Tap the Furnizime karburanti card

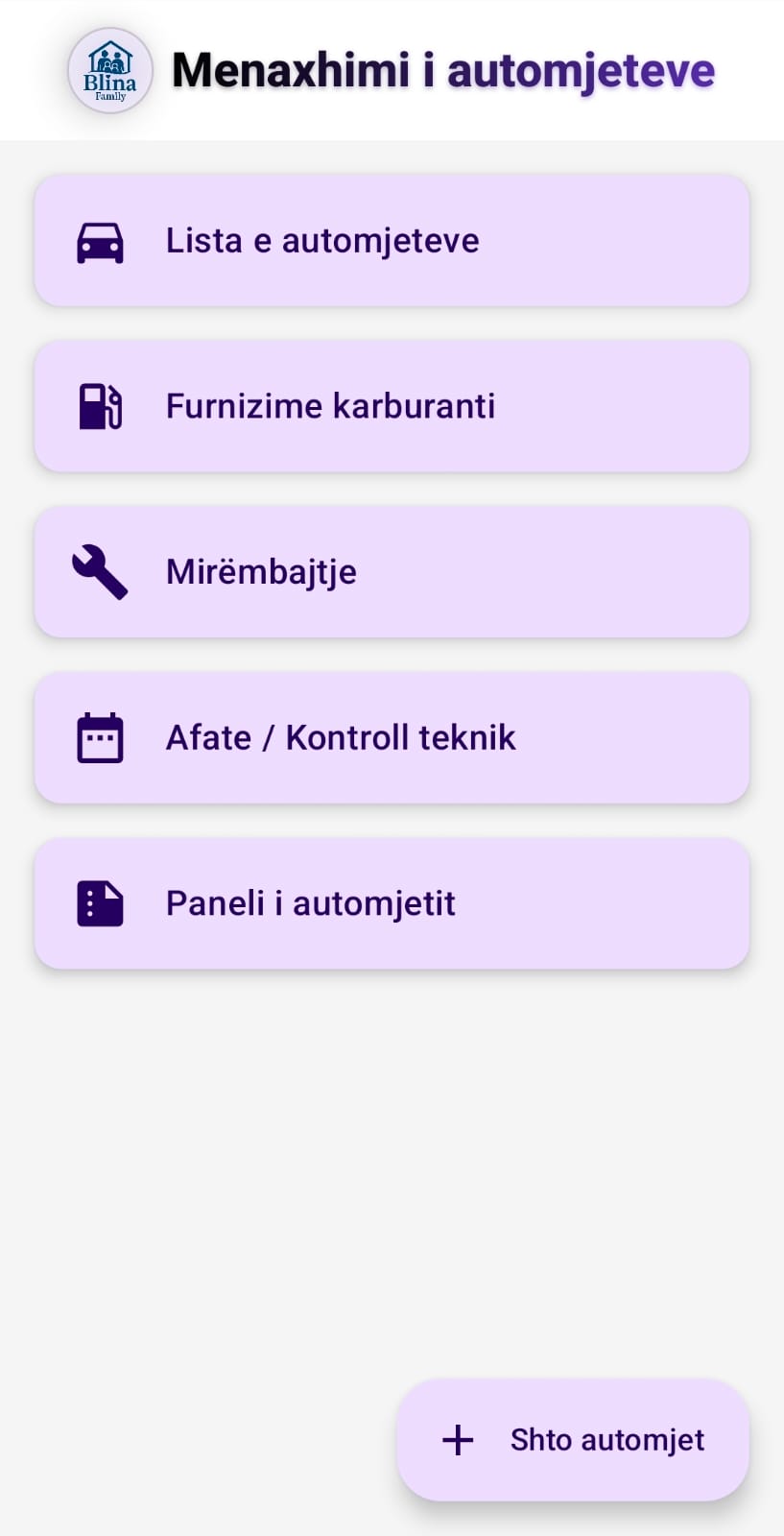392,406
